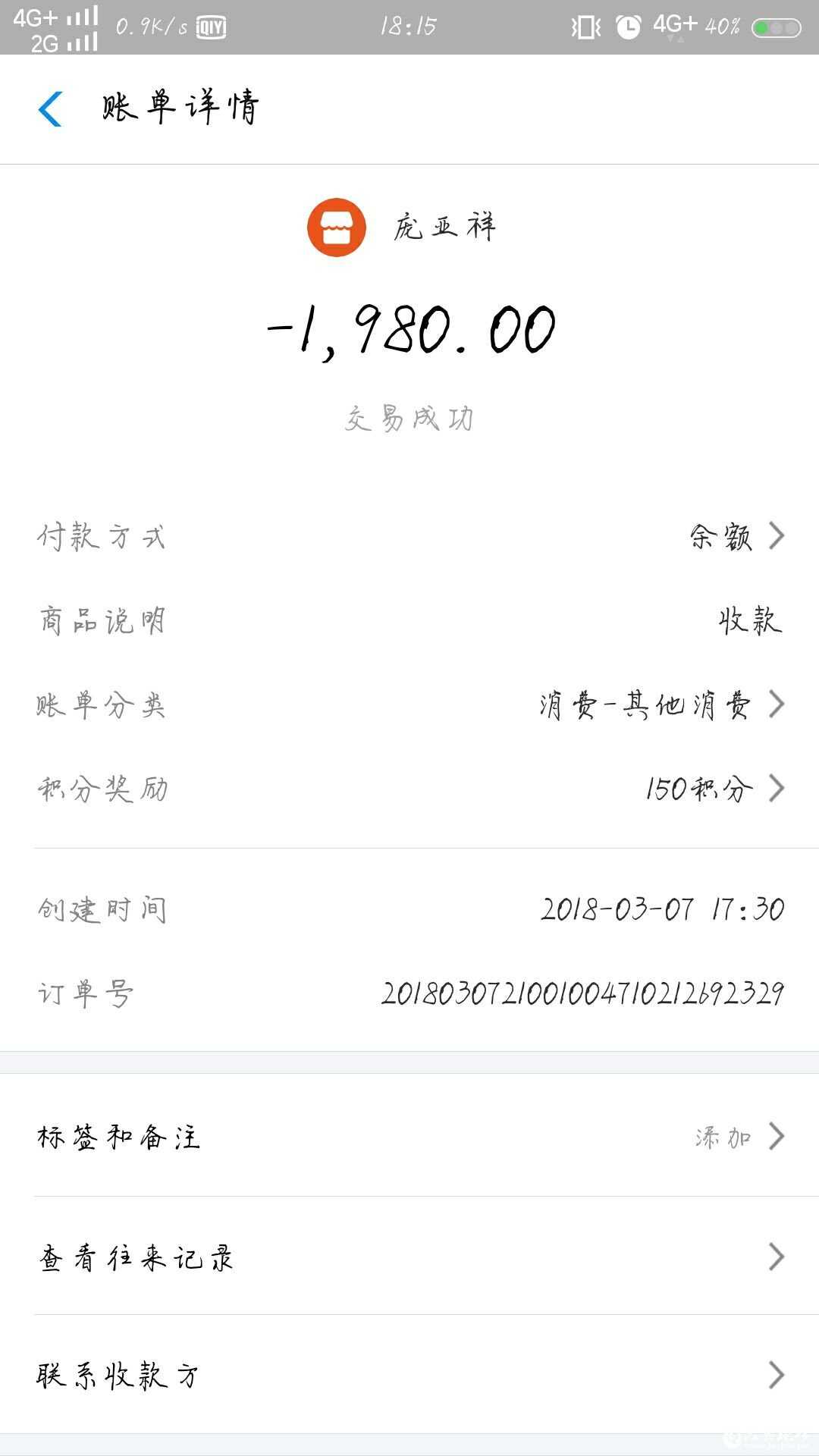Change 账单分类 category

pos(660,704)
